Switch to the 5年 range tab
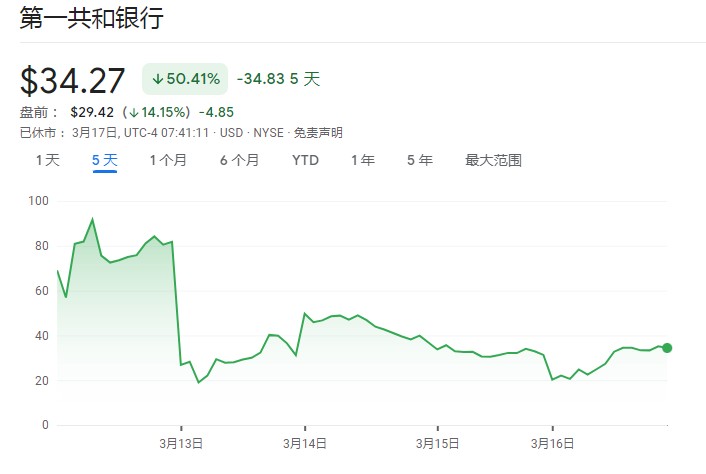Screen dimensions: 706x474 tap(419, 160)
